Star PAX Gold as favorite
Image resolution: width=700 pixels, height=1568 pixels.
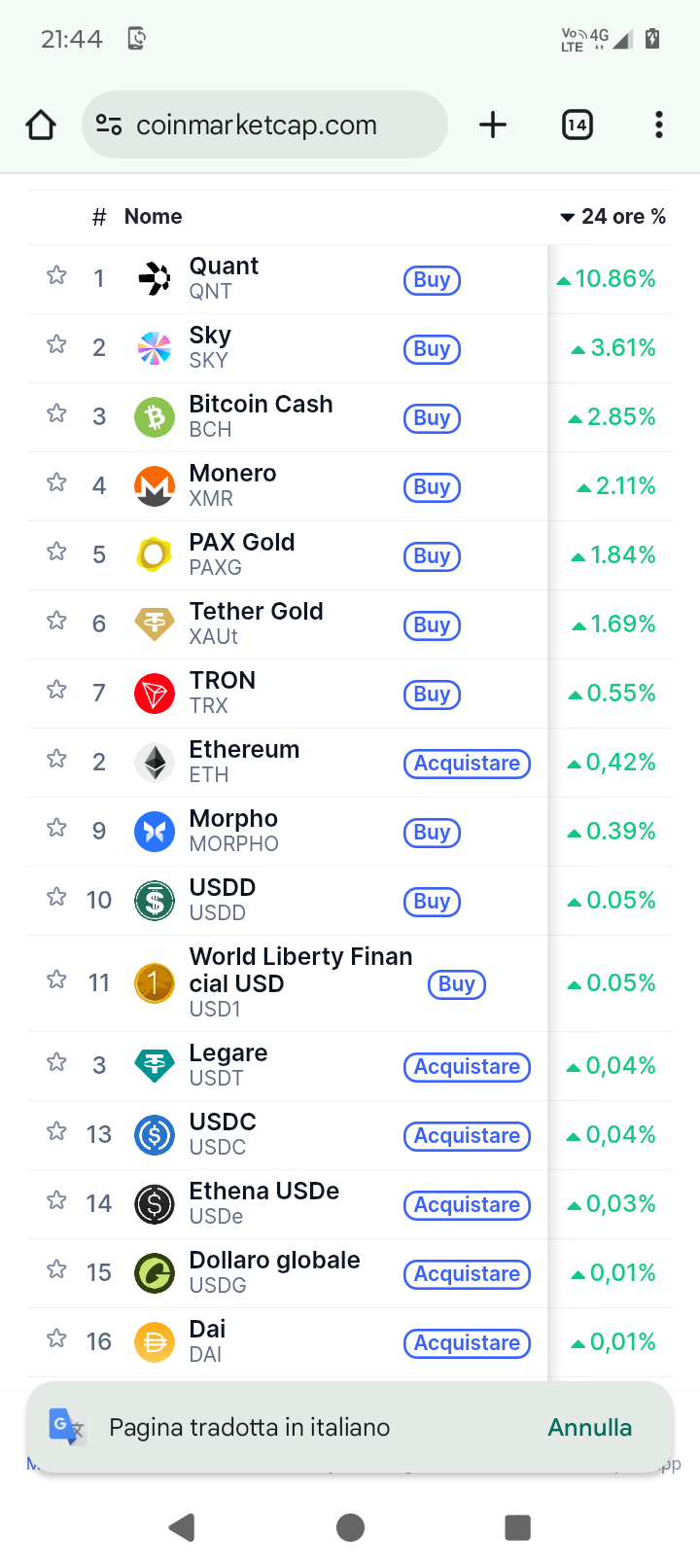coord(56,552)
